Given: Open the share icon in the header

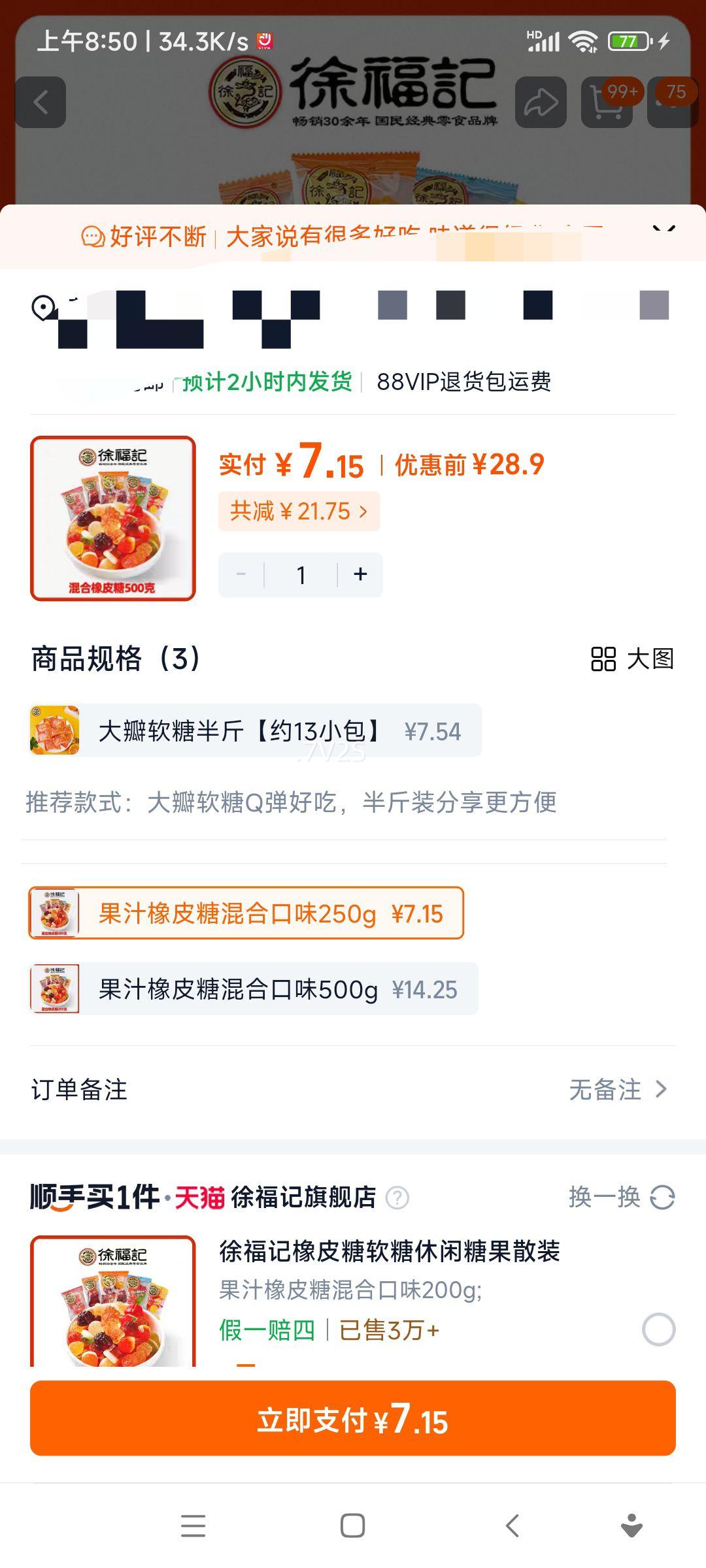Looking at the screenshot, I should (x=540, y=101).
